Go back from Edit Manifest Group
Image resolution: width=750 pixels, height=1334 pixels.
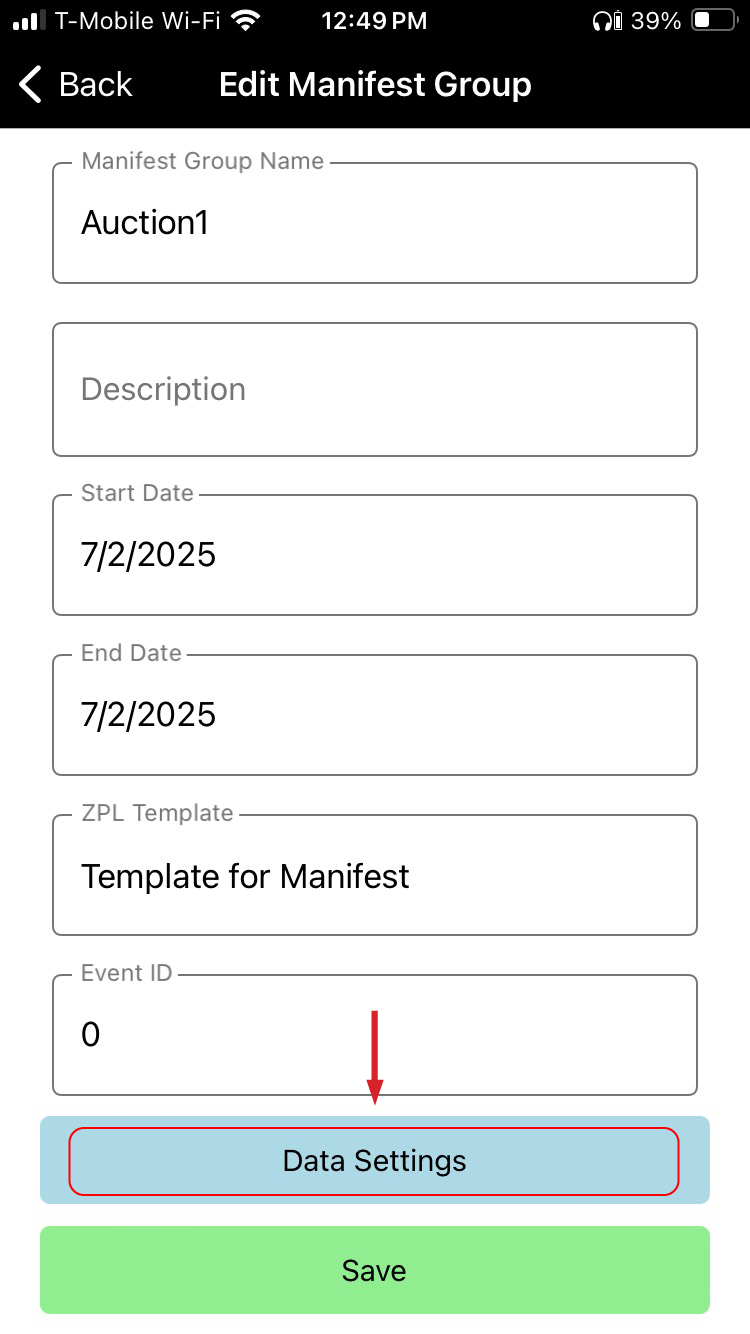click(76, 85)
